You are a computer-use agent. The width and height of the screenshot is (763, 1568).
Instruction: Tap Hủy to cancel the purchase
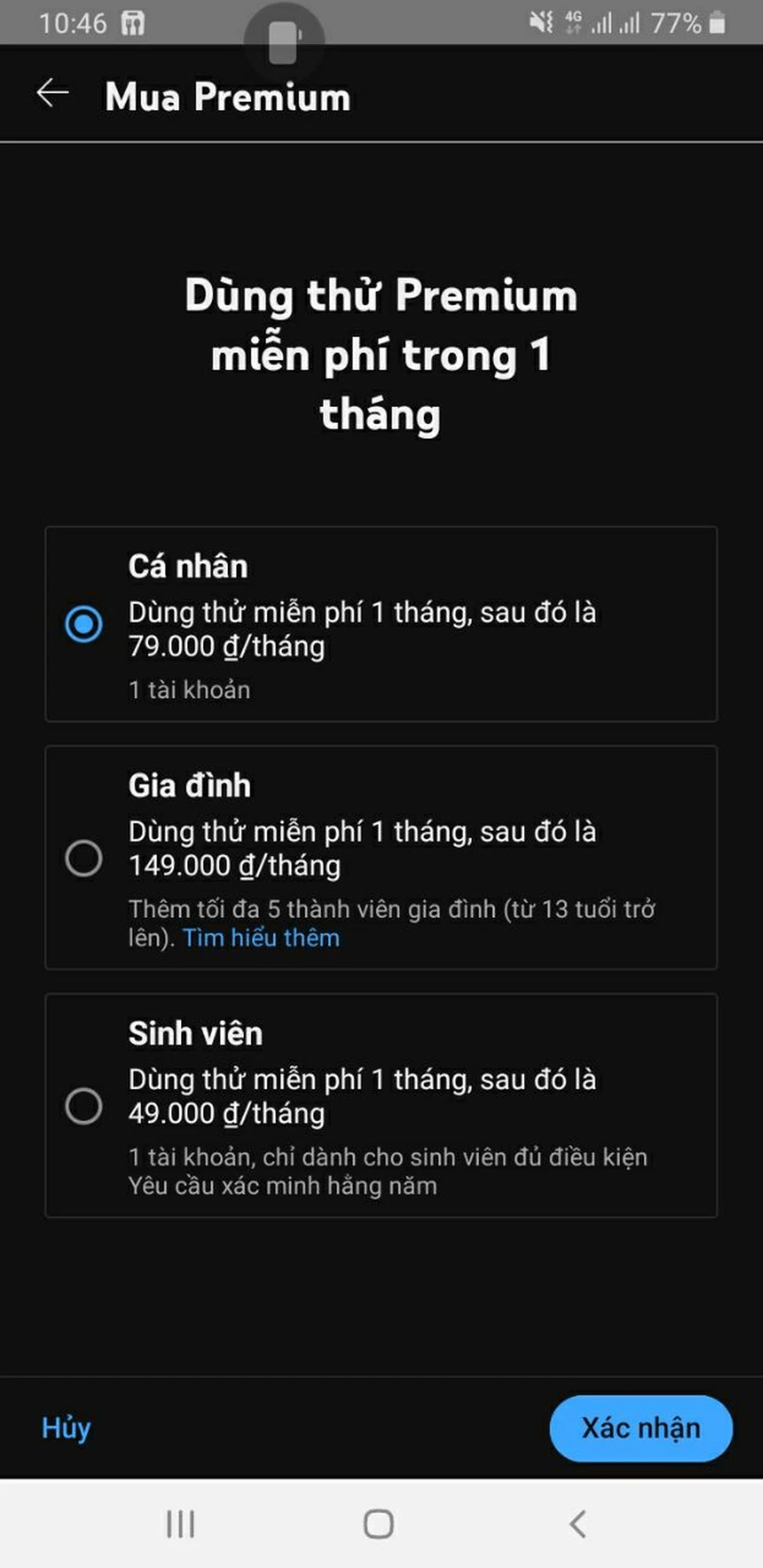click(x=65, y=1428)
